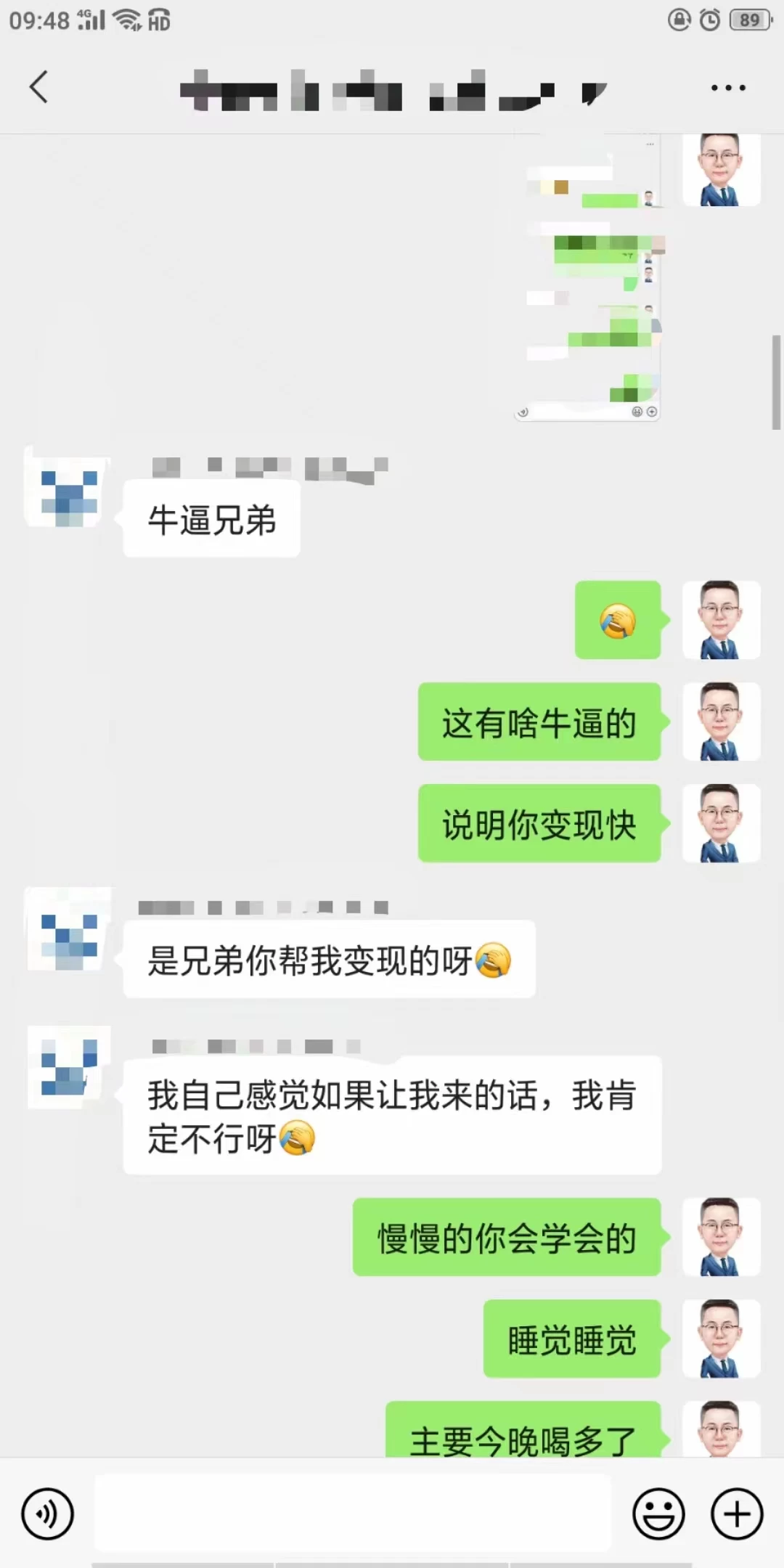This screenshot has width=784, height=1568.
Task: Open the emoji picker in the chat bar
Action: click(x=658, y=1515)
